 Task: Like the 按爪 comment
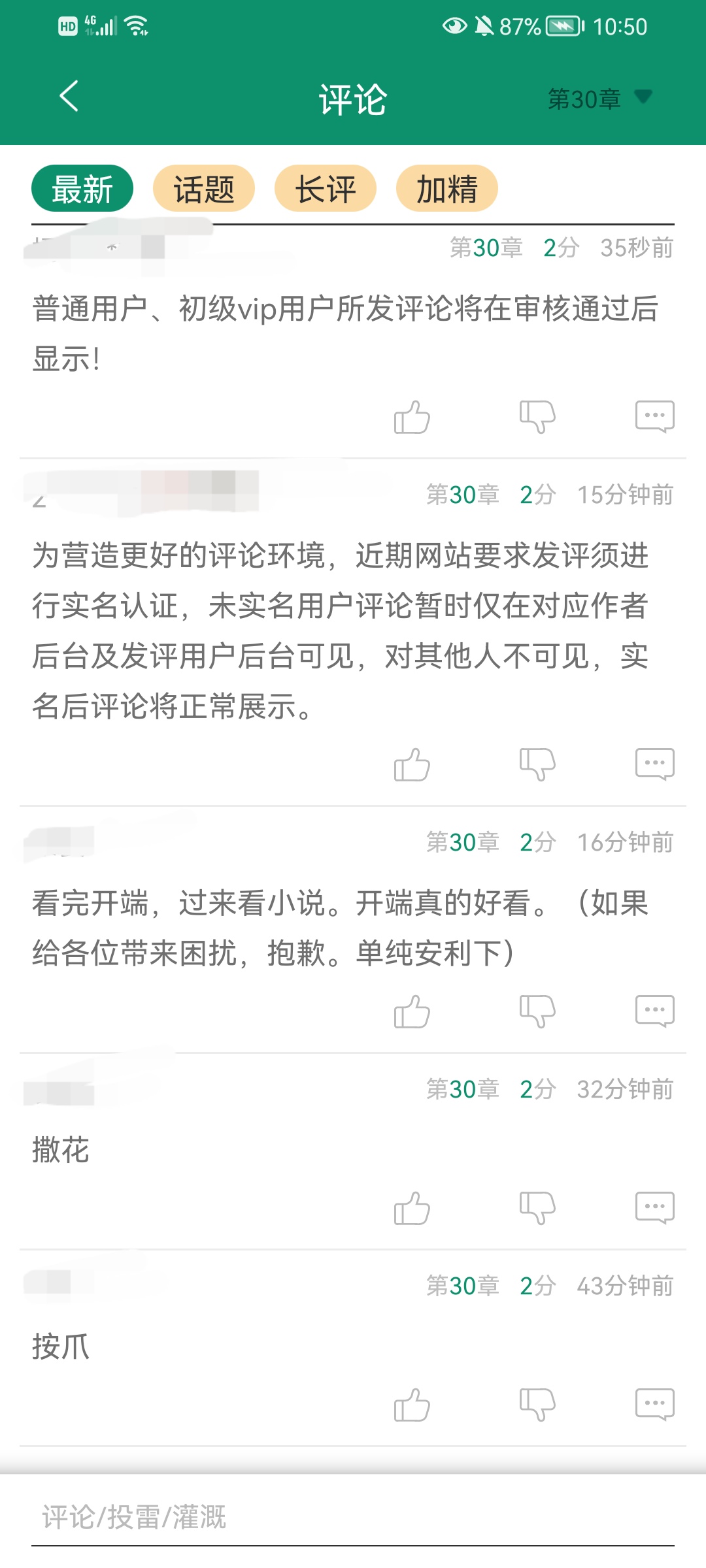tap(412, 1405)
